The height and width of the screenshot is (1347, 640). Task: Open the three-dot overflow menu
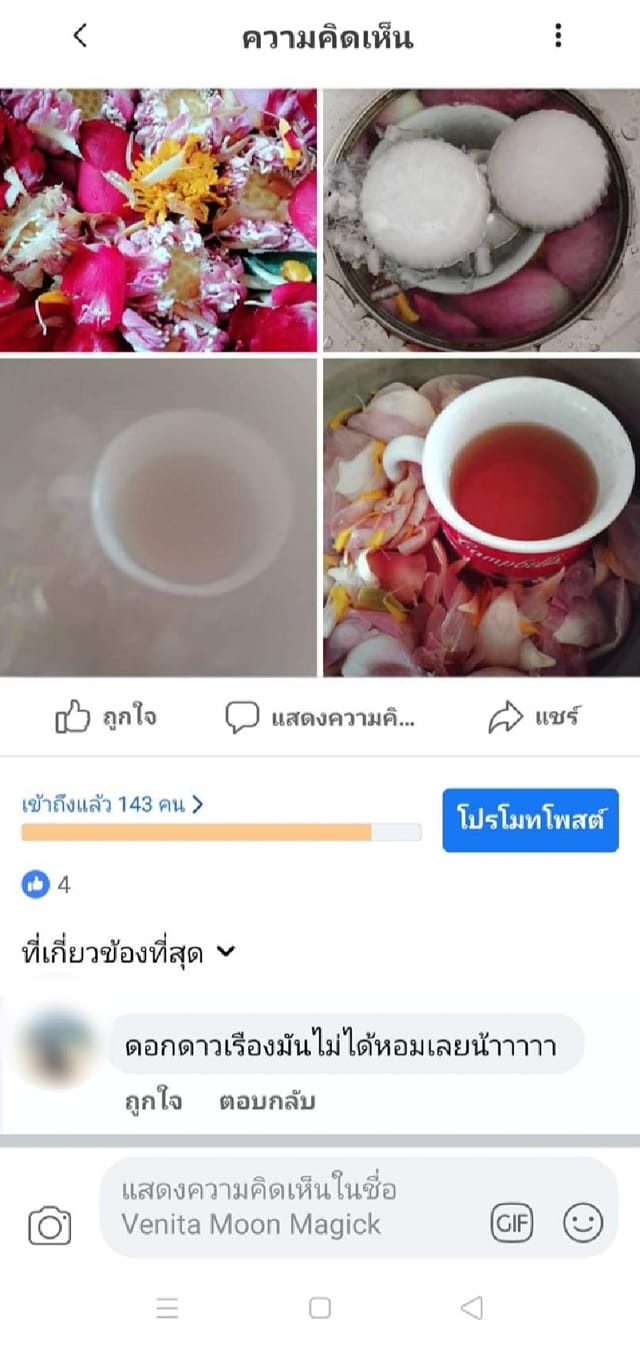tap(558, 36)
